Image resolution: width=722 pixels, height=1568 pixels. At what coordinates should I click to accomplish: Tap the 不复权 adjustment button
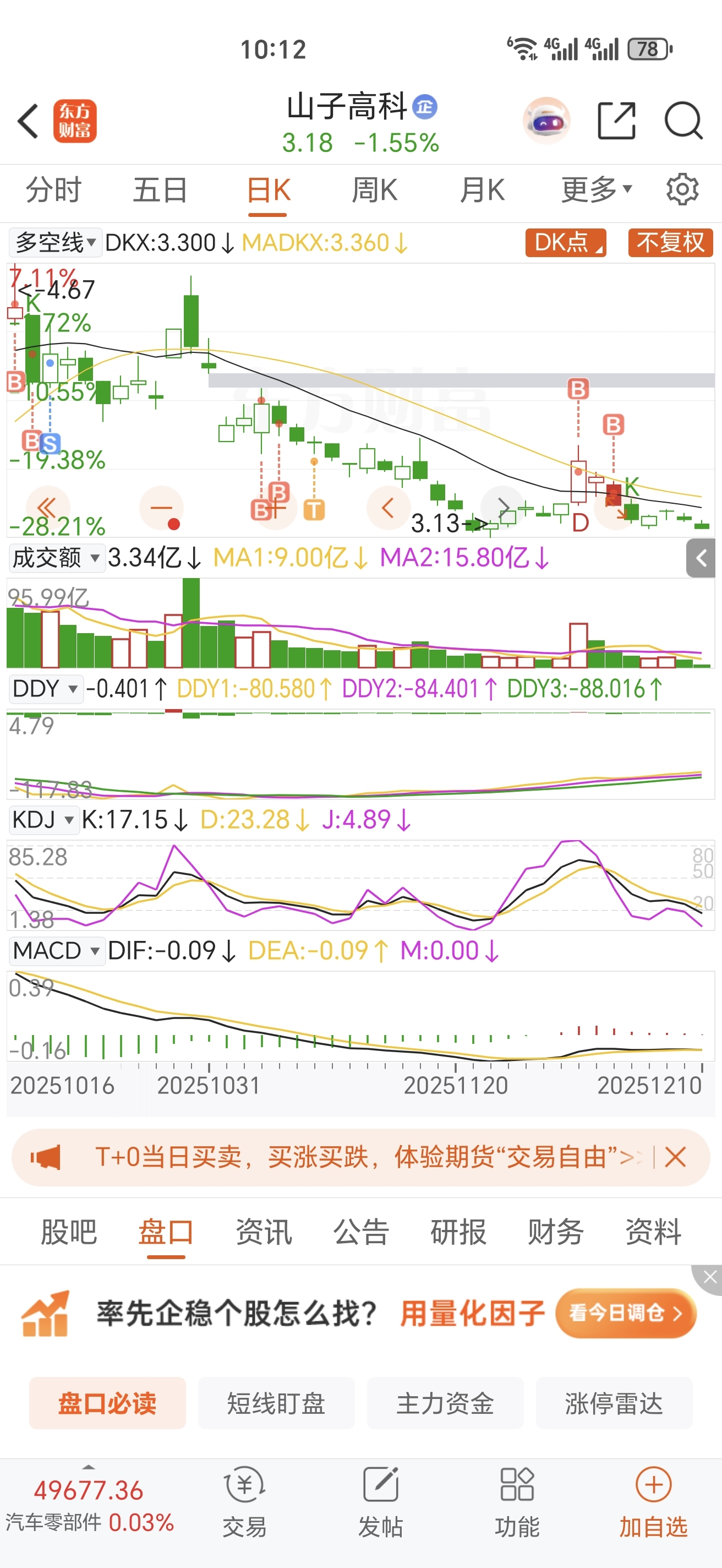coord(670,242)
